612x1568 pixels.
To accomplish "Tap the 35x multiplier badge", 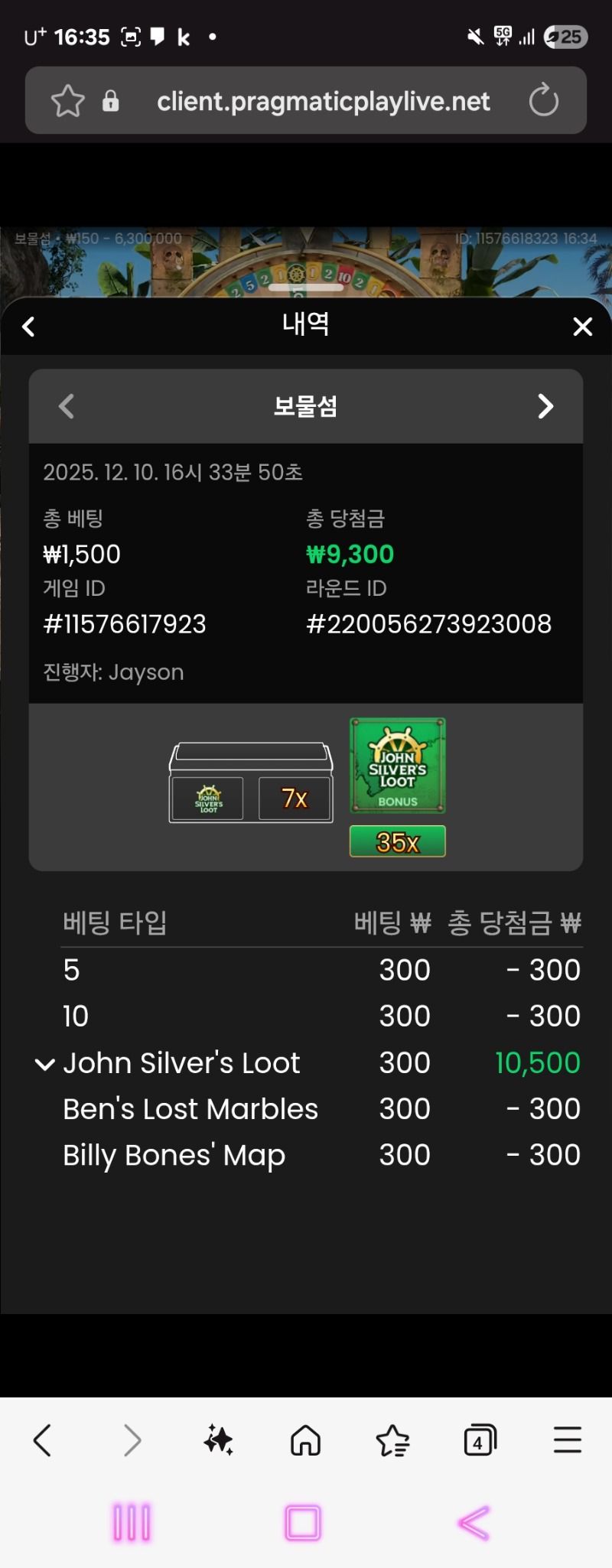I will click(x=397, y=840).
